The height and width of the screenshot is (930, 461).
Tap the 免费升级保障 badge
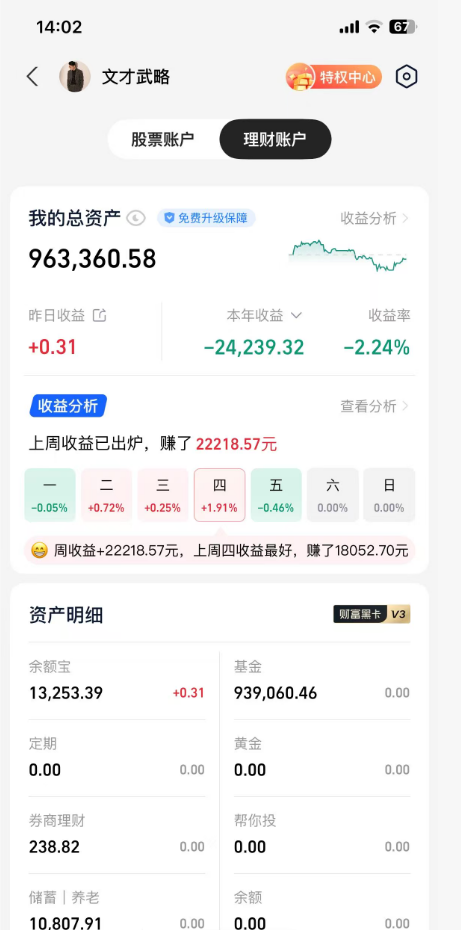point(206,218)
